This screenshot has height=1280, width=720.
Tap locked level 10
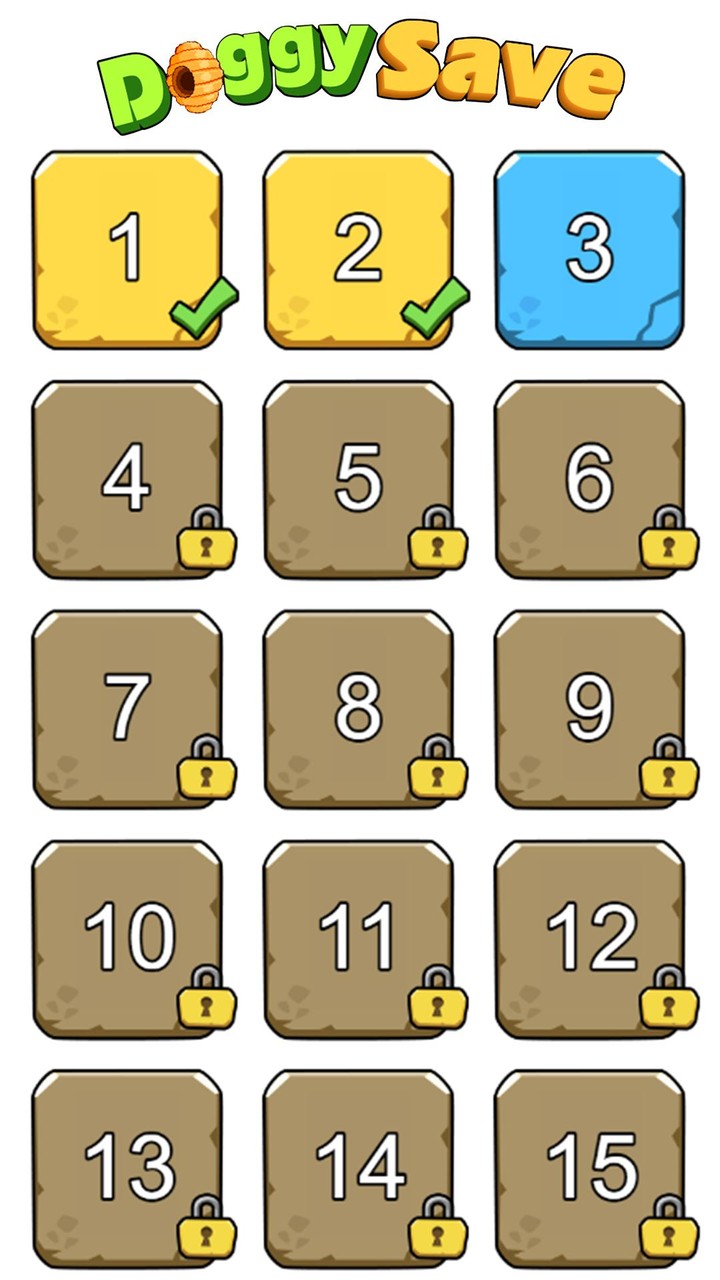tap(127, 939)
